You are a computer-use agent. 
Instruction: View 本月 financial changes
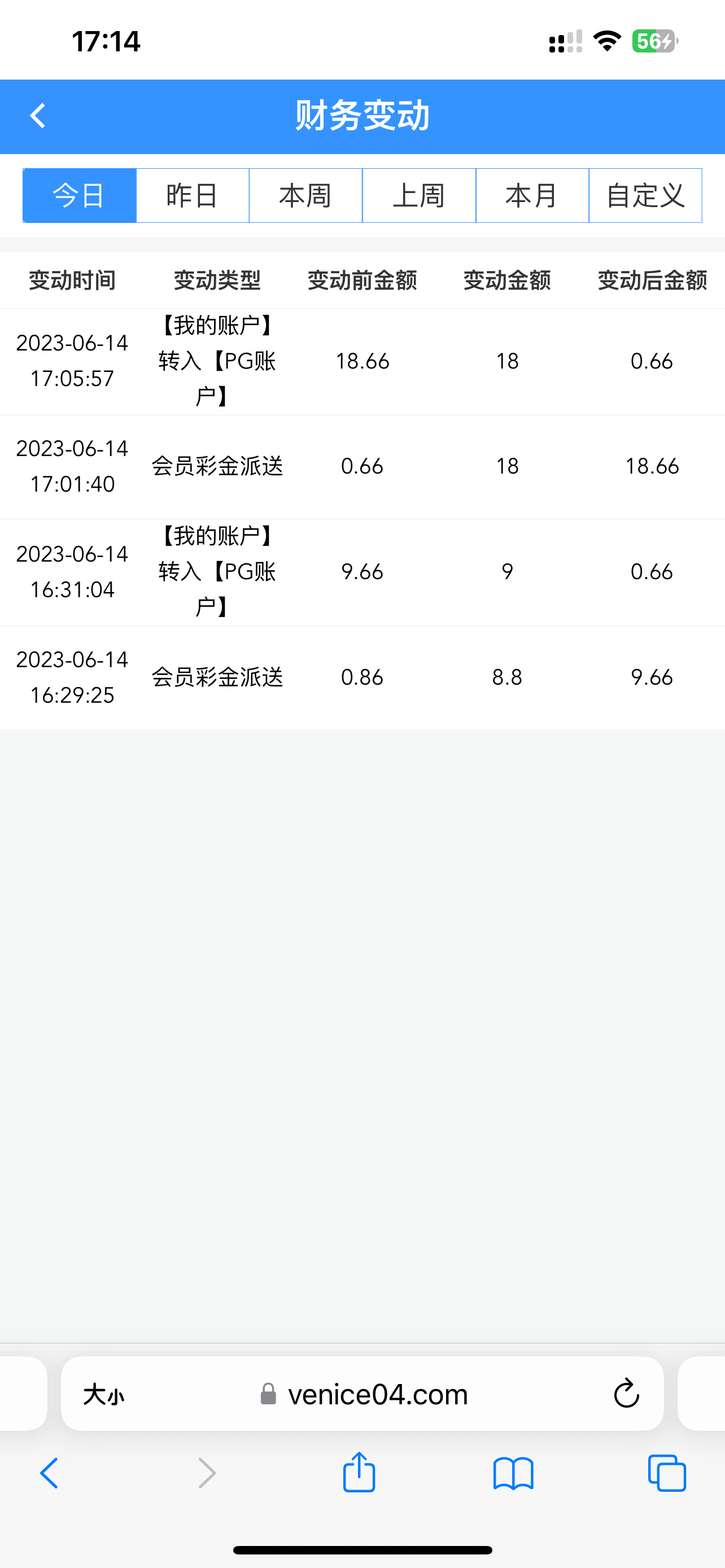532,195
